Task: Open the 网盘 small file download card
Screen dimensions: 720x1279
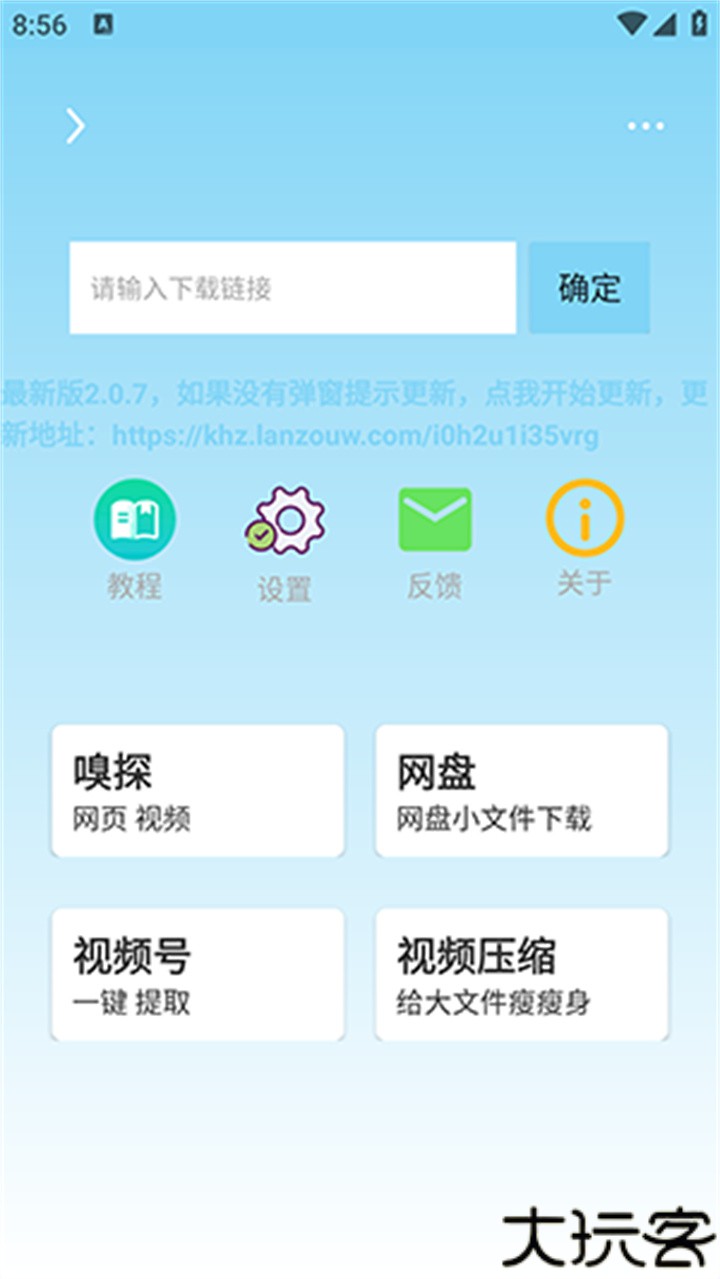Action: click(x=520, y=790)
